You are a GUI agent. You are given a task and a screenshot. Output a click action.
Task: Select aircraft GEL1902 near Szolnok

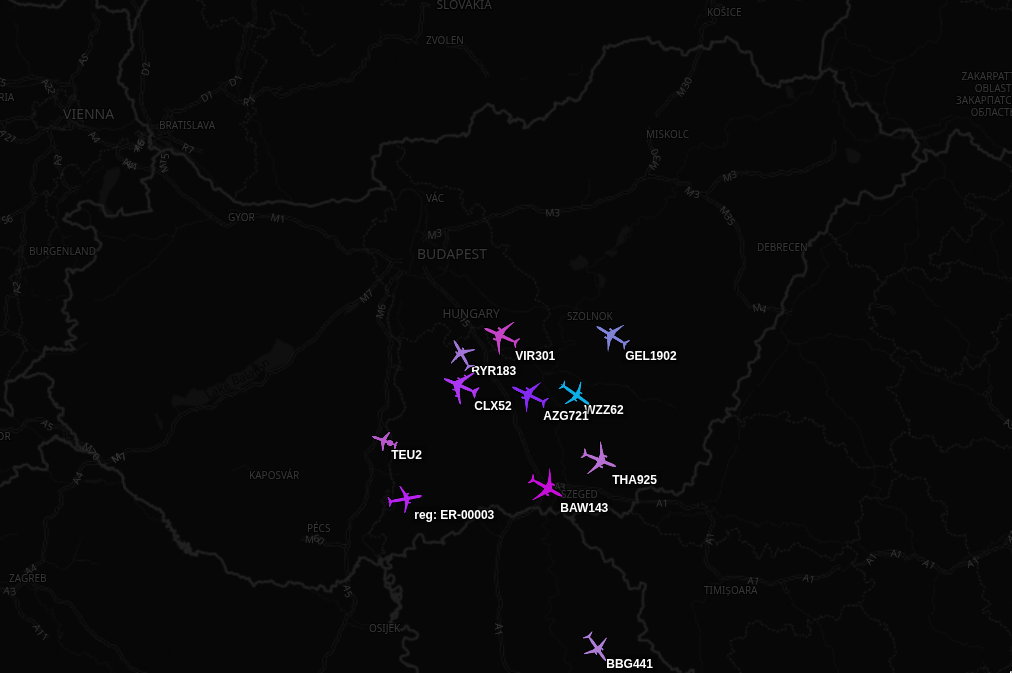(x=611, y=336)
